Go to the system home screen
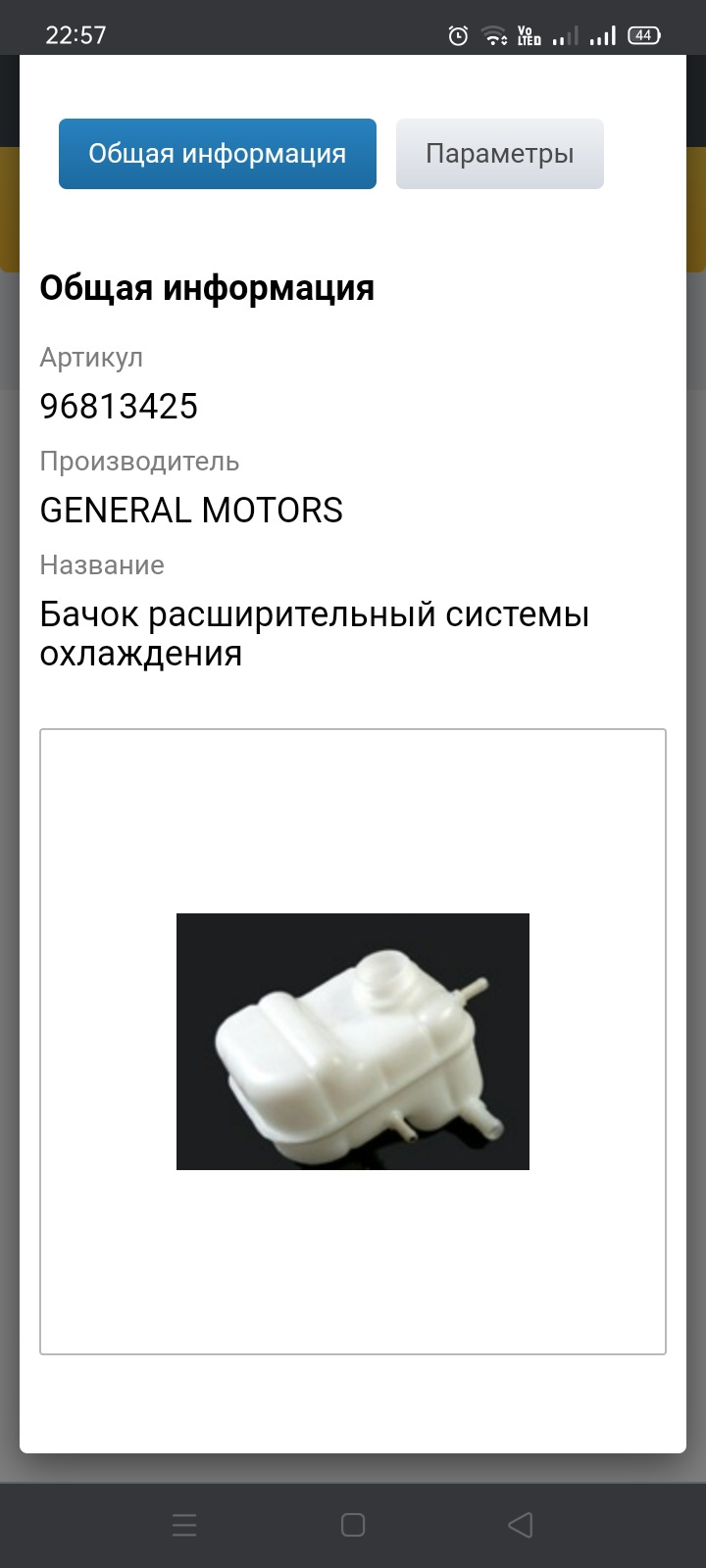The image size is (706, 1568). [353, 1525]
